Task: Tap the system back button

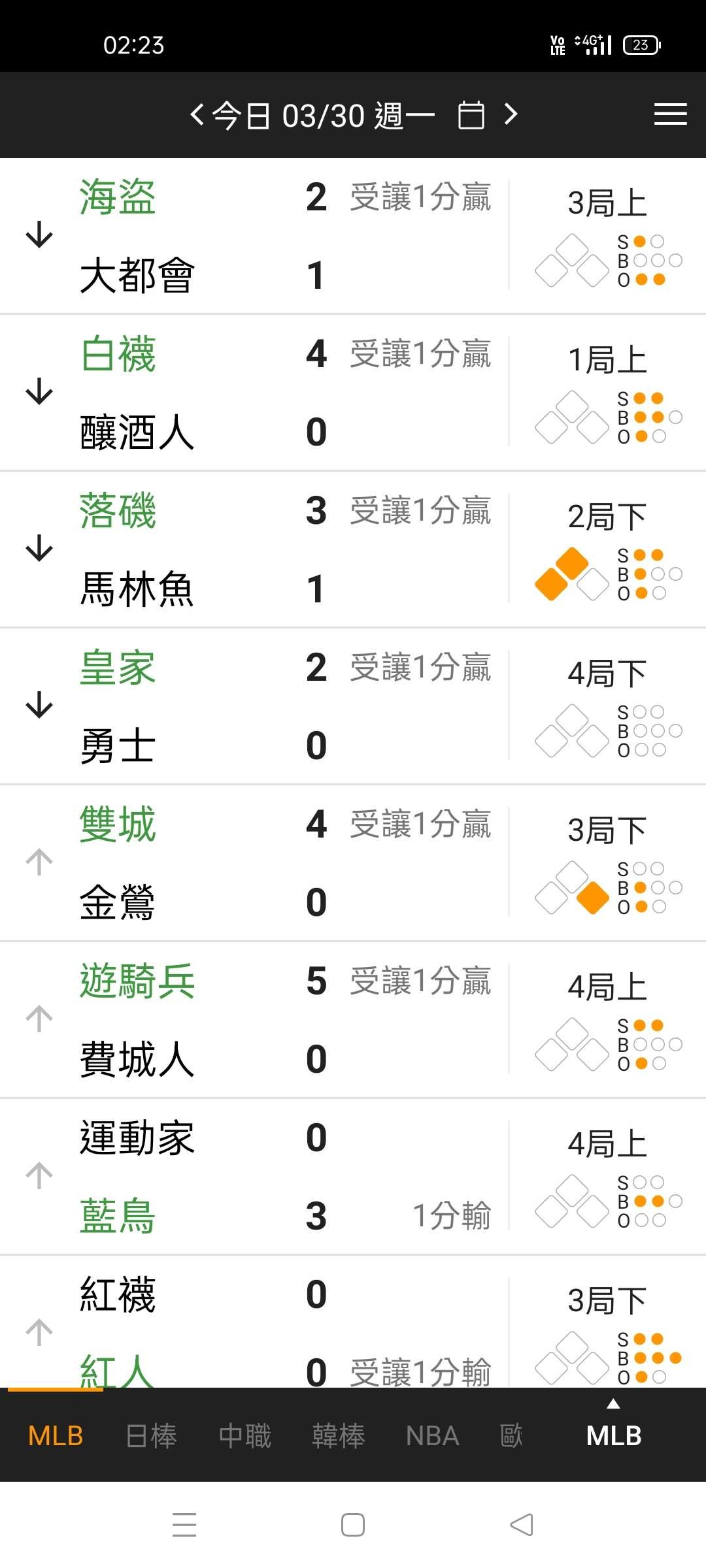Action: point(522,1525)
